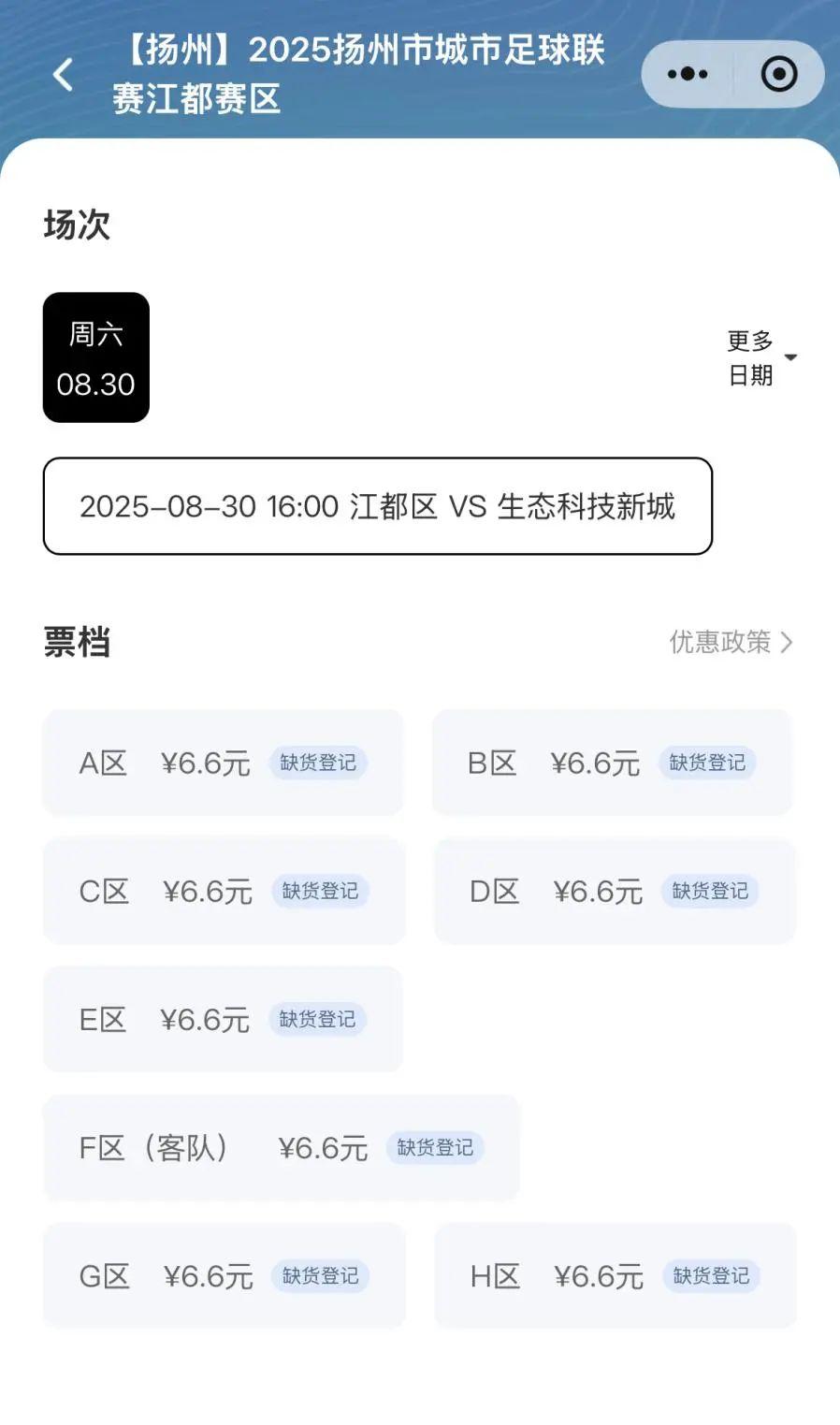The height and width of the screenshot is (1425, 840).
Task: Choose the F区(客队) away ticket
Action: 281,1147
